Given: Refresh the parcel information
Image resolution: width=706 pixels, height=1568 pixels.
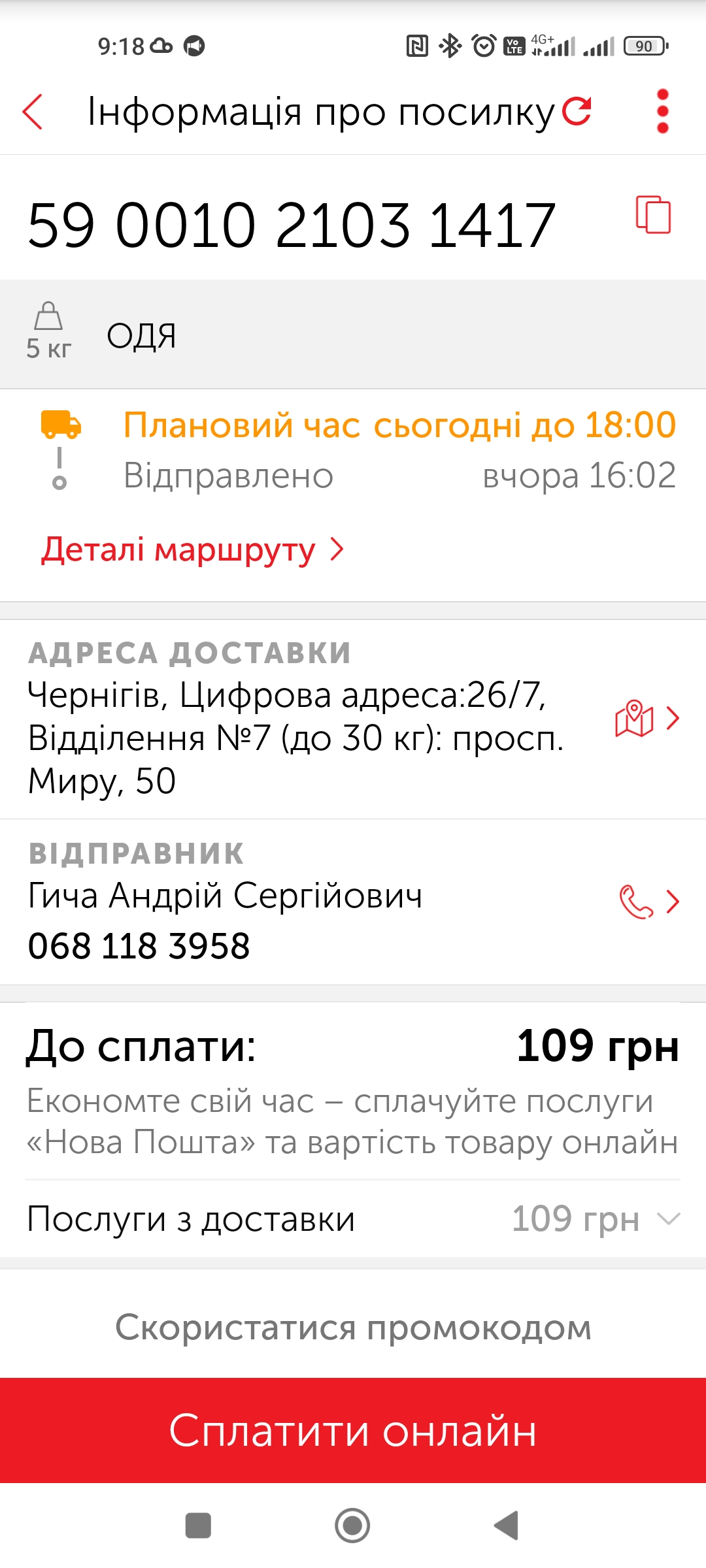Looking at the screenshot, I should [x=577, y=111].
